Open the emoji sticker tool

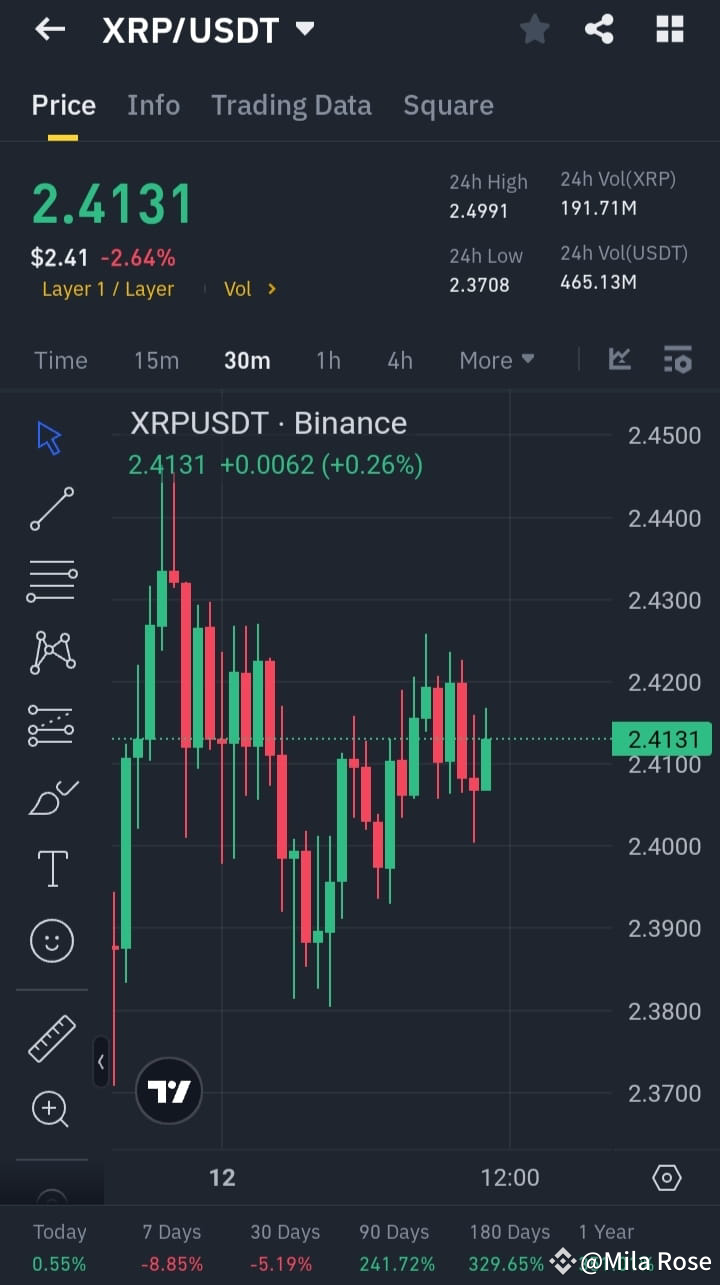coord(51,940)
